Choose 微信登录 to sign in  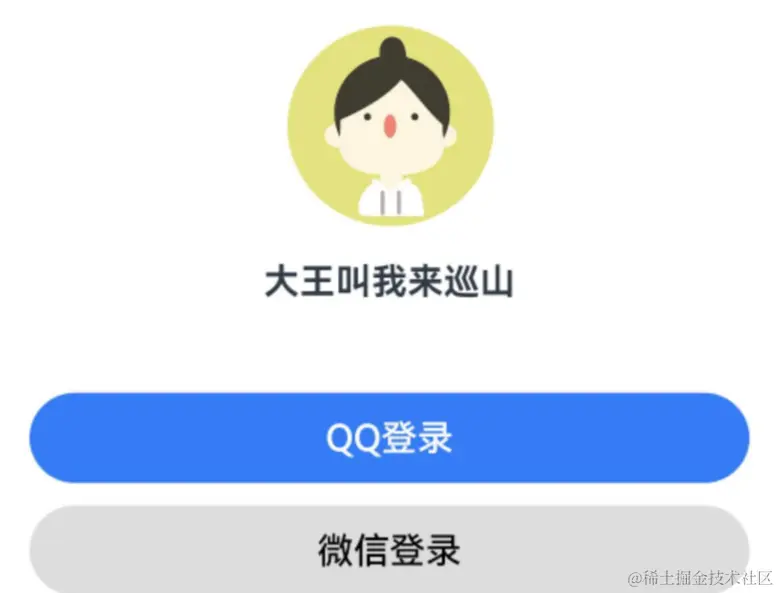click(x=389, y=549)
